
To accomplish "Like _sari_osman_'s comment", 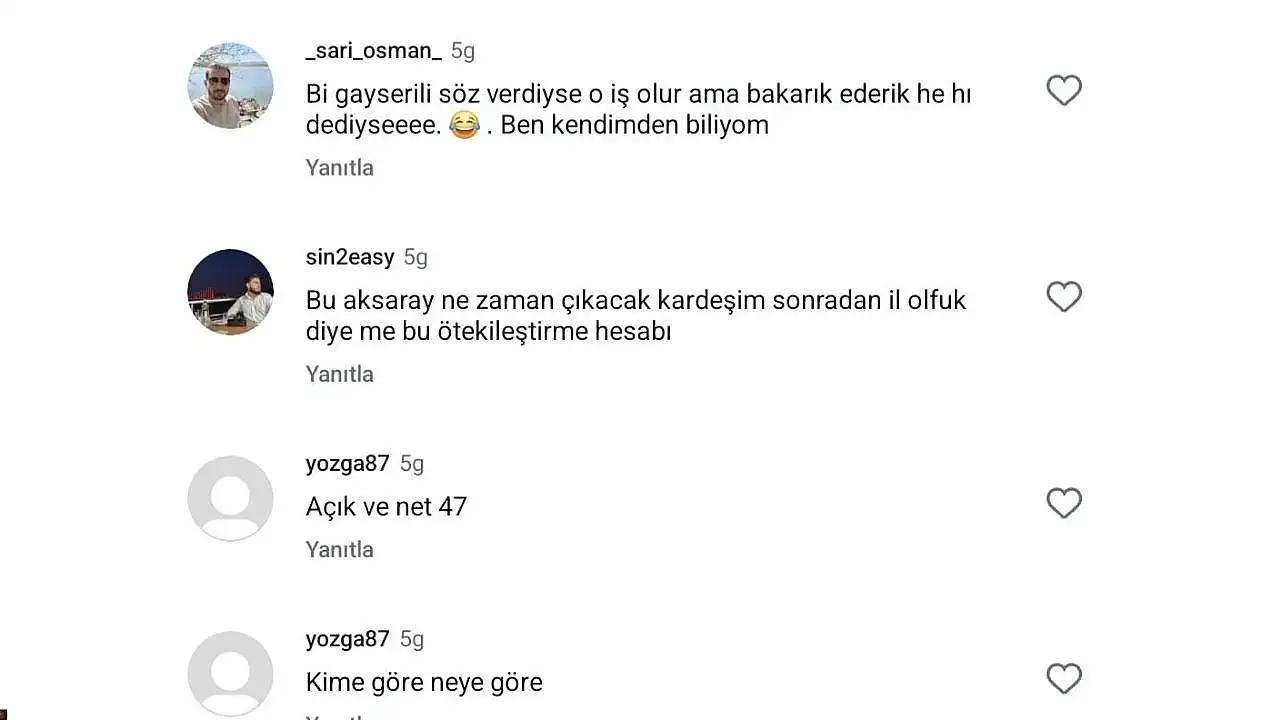I will coord(1064,91).
